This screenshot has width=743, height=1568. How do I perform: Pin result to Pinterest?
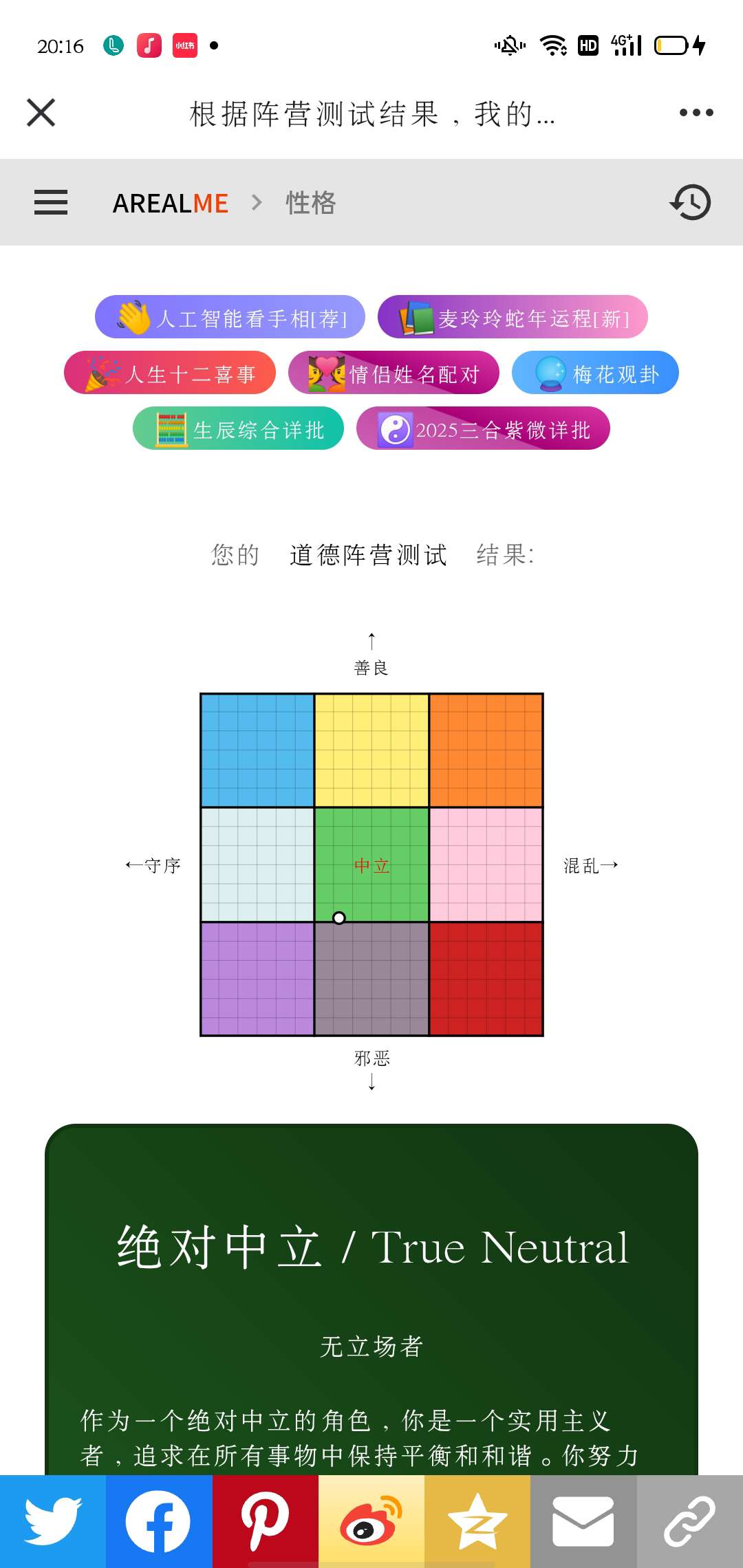pyautogui.click(x=266, y=1521)
